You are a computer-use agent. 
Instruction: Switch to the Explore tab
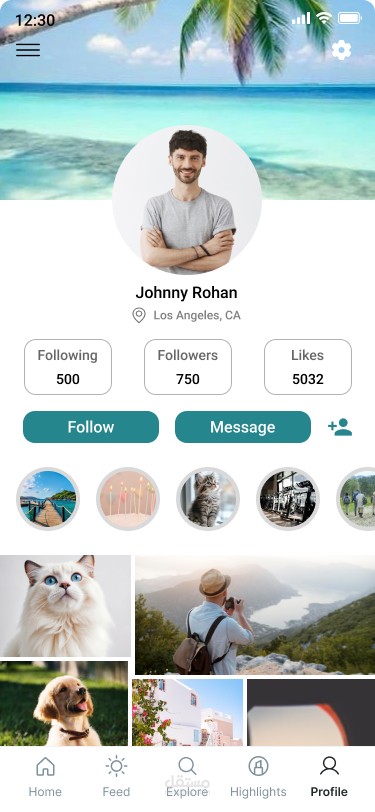pyautogui.click(x=187, y=777)
